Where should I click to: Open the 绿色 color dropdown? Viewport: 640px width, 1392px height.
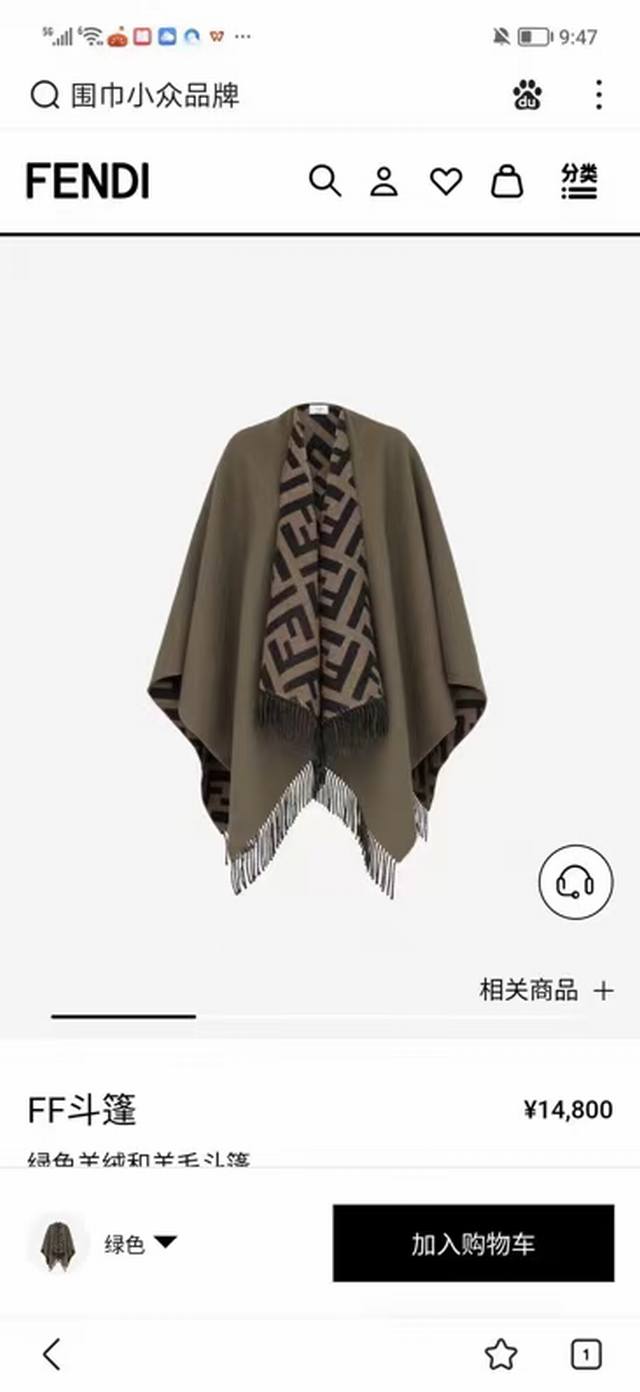click(x=141, y=1244)
